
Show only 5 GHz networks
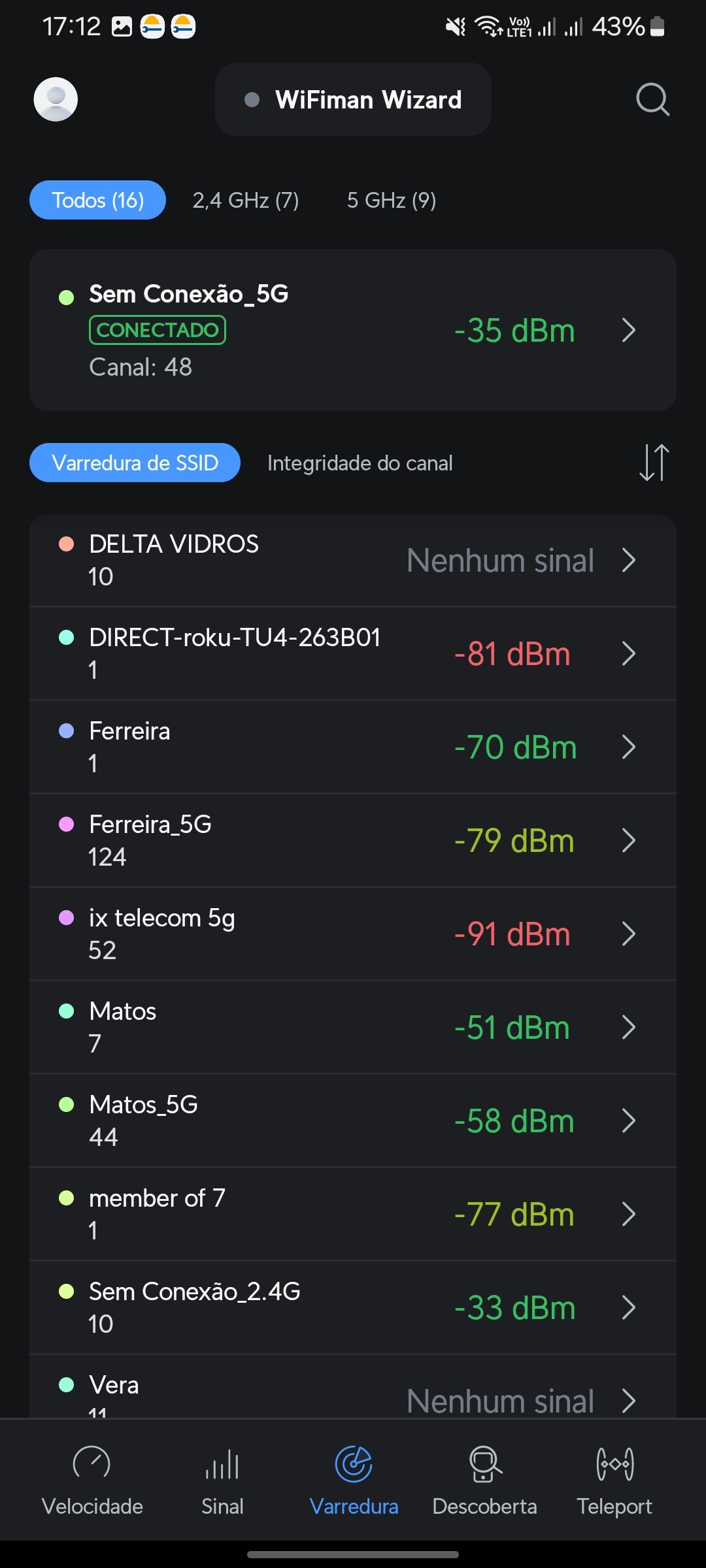pyautogui.click(x=391, y=200)
